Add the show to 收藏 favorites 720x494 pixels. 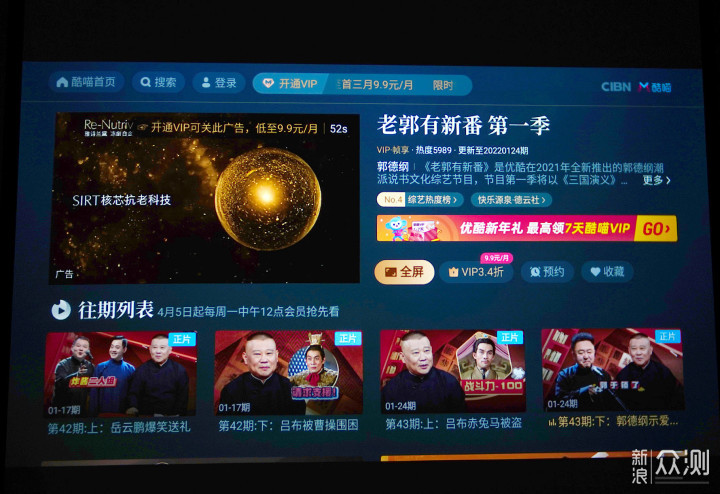[x=607, y=272]
